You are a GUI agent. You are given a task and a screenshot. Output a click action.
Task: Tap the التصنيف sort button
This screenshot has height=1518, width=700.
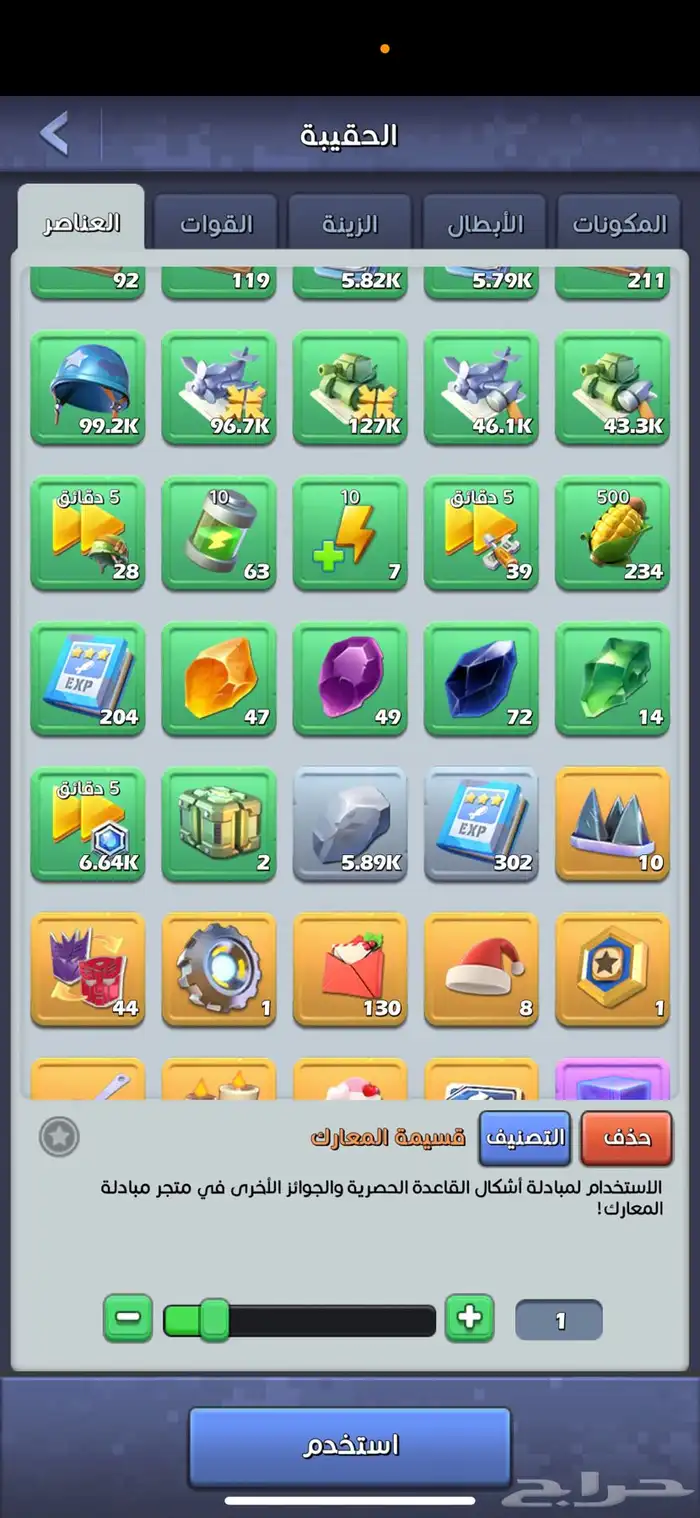click(x=525, y=1138)
